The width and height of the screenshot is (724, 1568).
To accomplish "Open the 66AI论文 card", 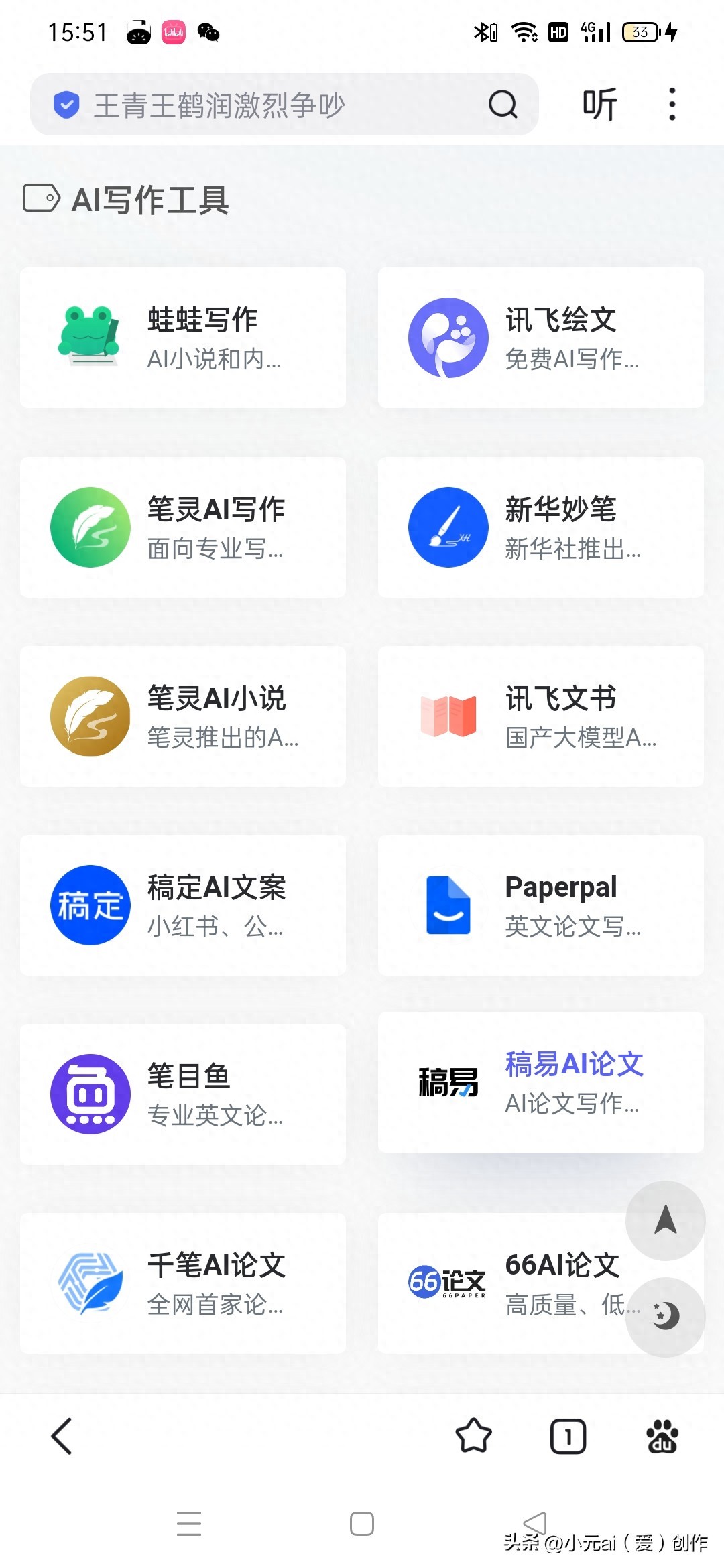I will (x=509, y=1283).
